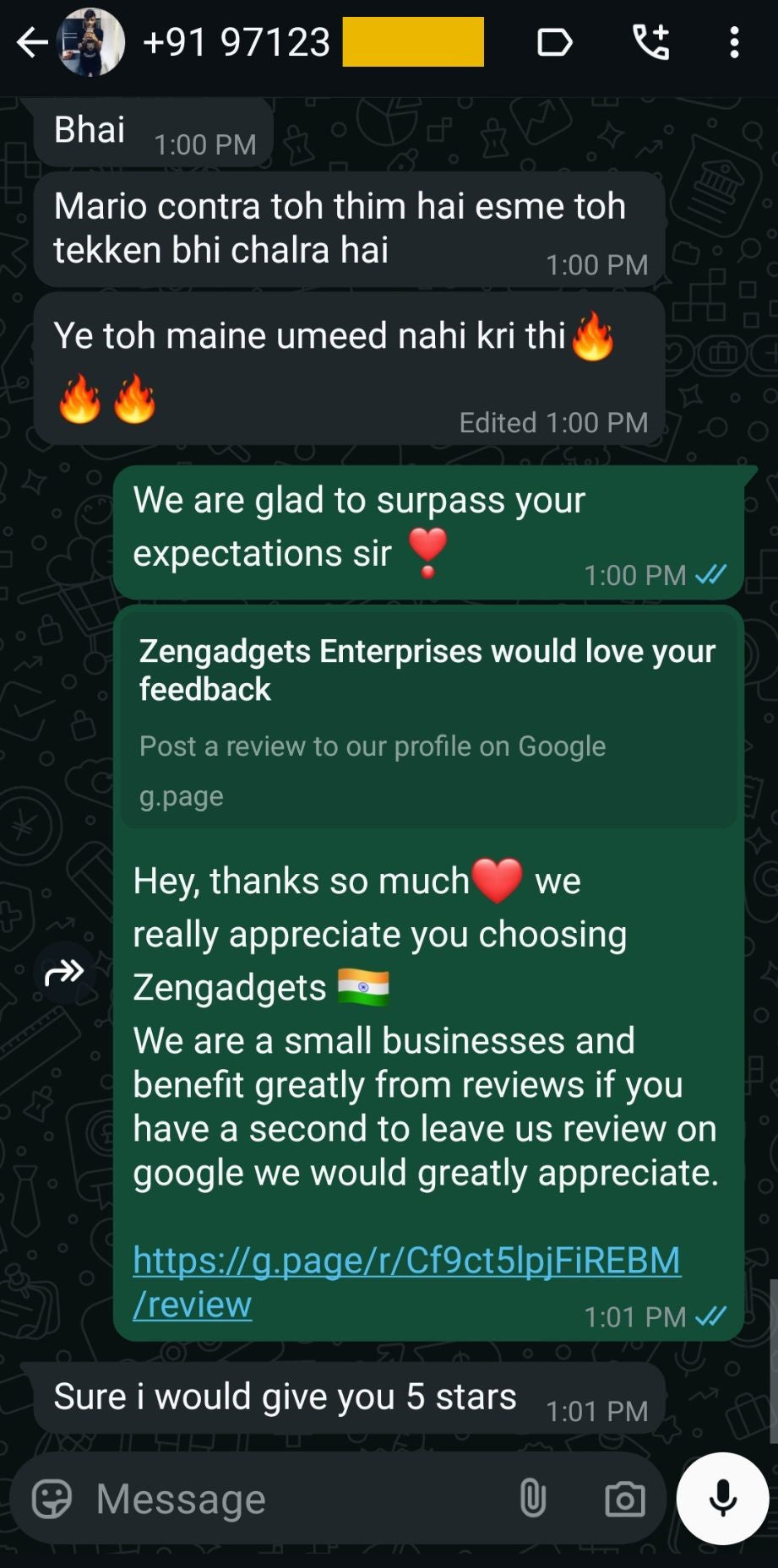
Task: Open the contact's profile picture
Action: coord(91,42)
